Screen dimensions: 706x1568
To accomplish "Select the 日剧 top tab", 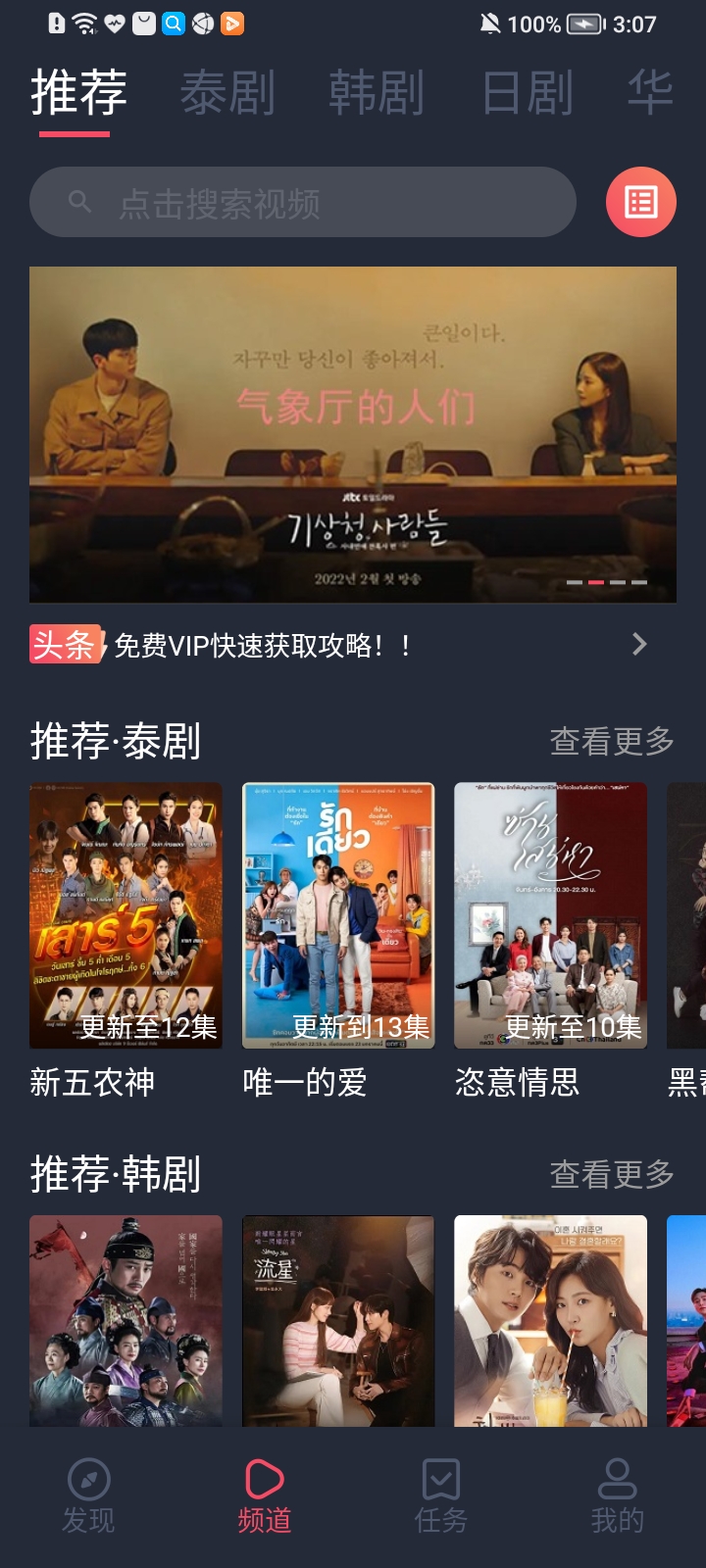I will 528,94.
